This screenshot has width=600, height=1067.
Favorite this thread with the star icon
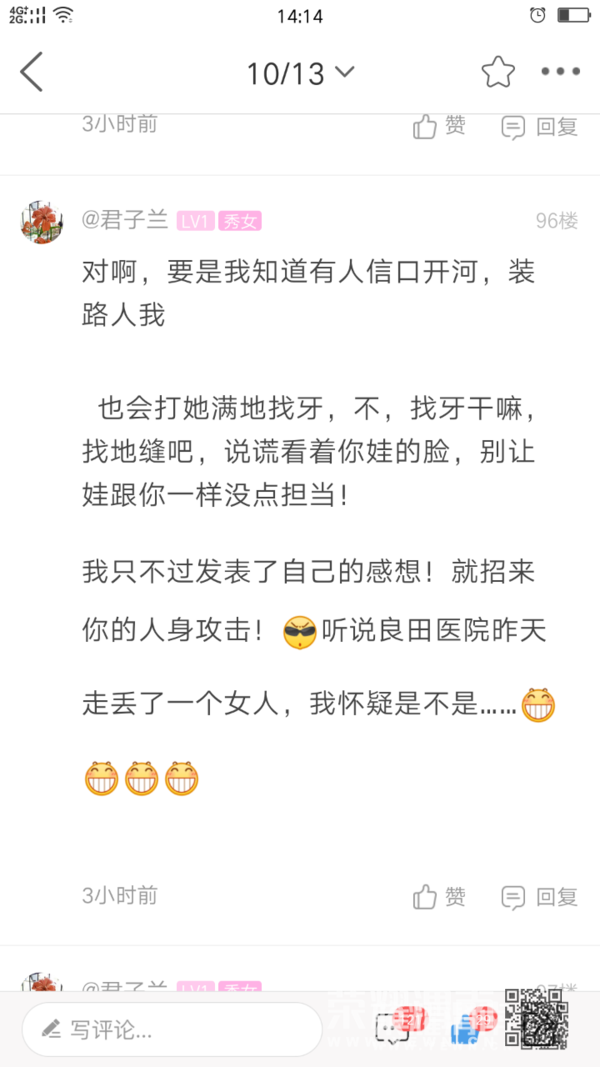click(x=497, y=73)
